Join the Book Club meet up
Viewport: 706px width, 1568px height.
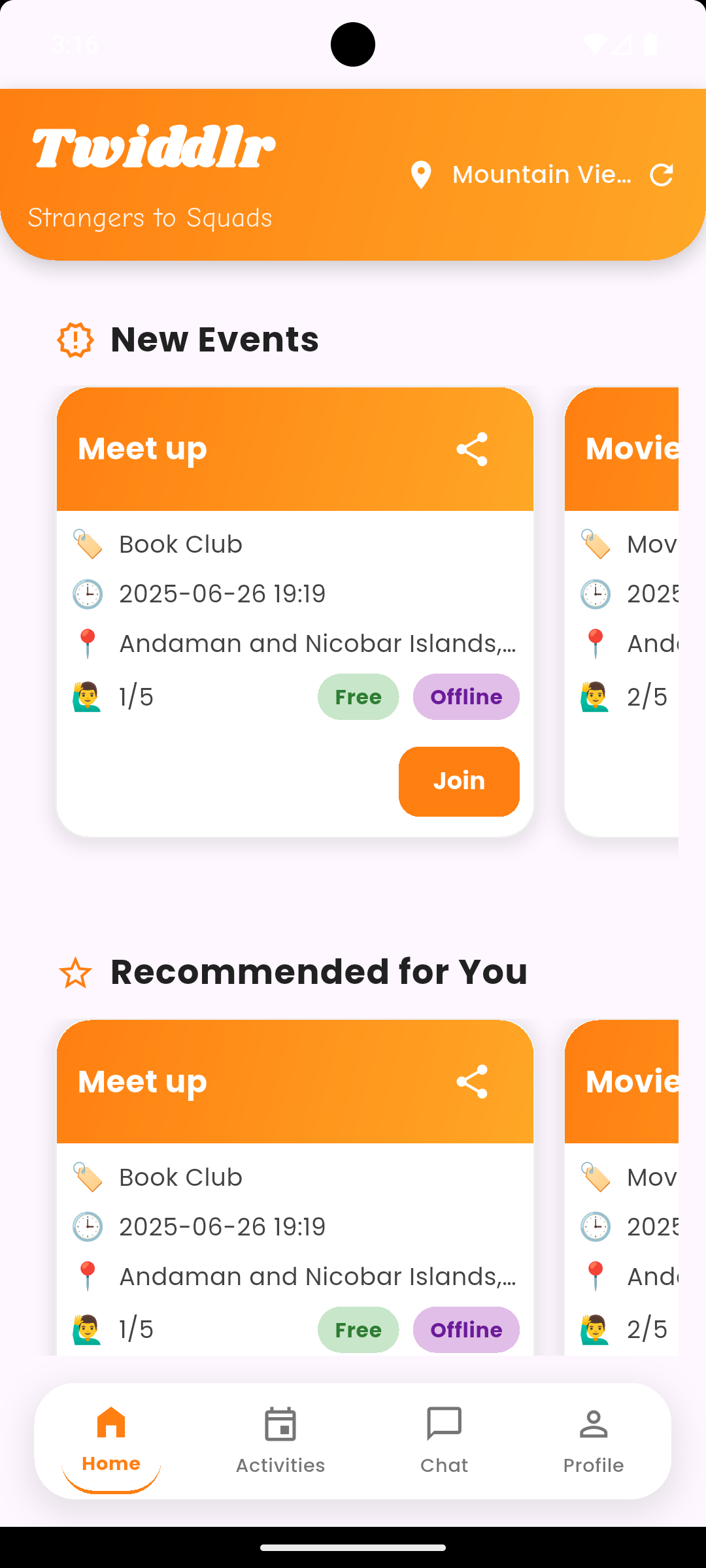458,781
